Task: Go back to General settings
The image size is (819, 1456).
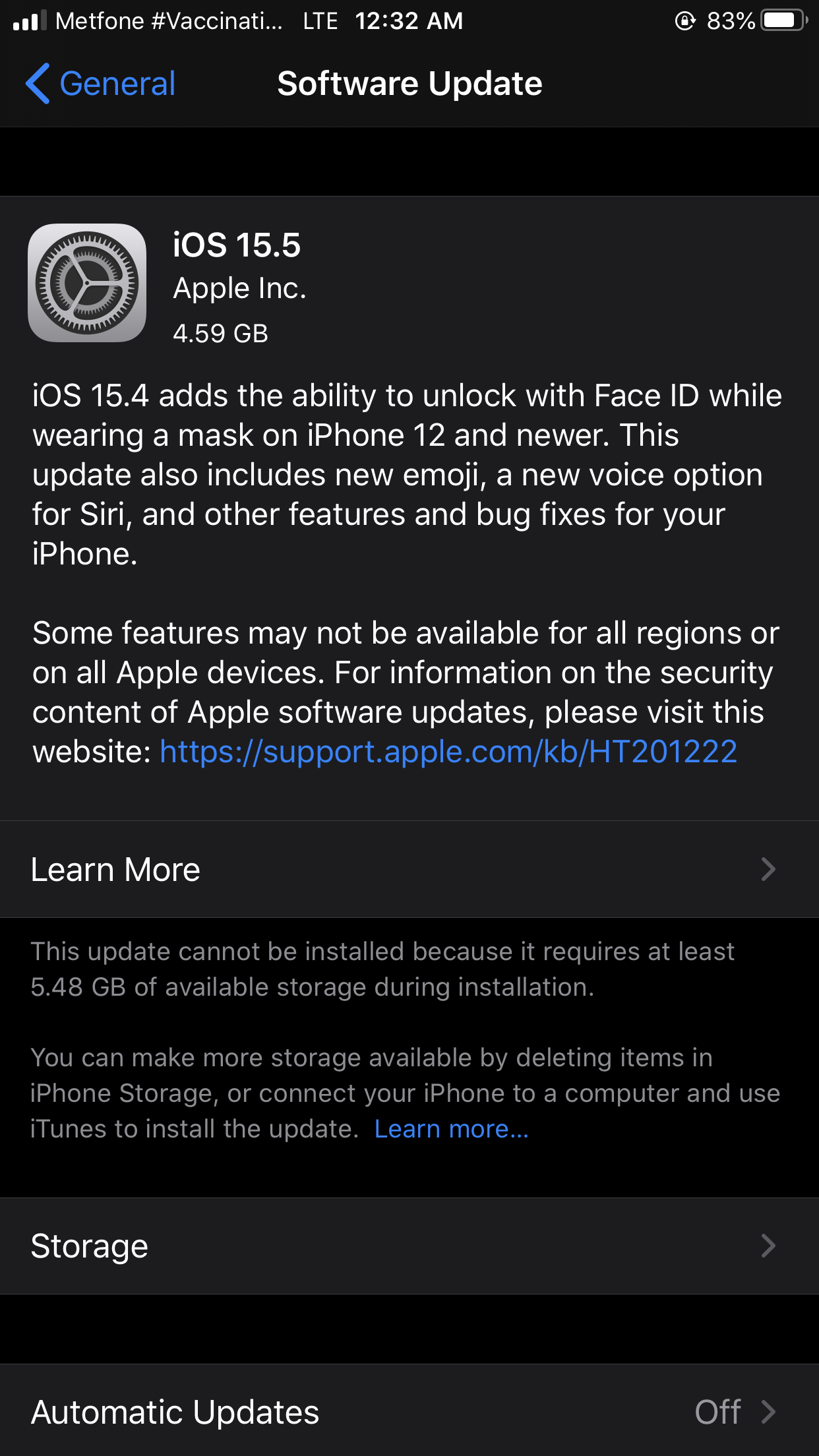Action: tap(100, 84)
